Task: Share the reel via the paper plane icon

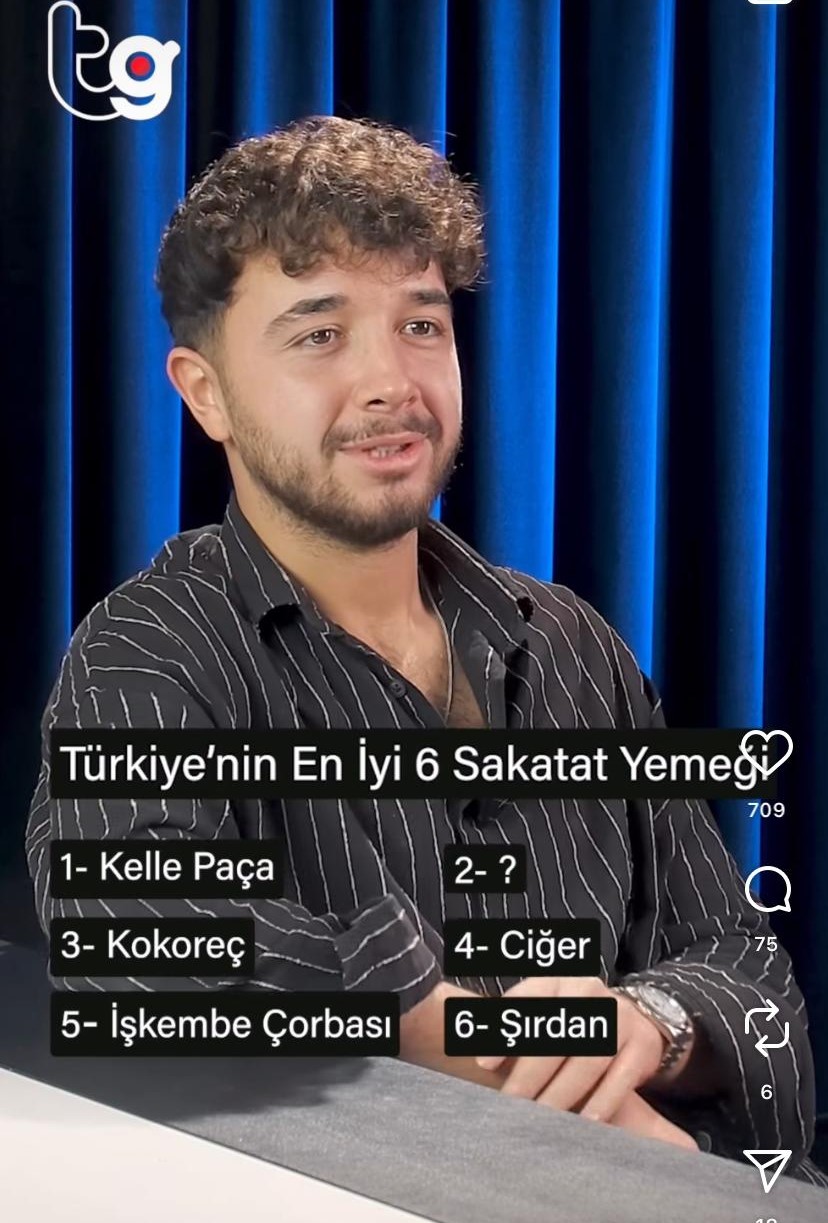Action: click(x=767, y=1169)
